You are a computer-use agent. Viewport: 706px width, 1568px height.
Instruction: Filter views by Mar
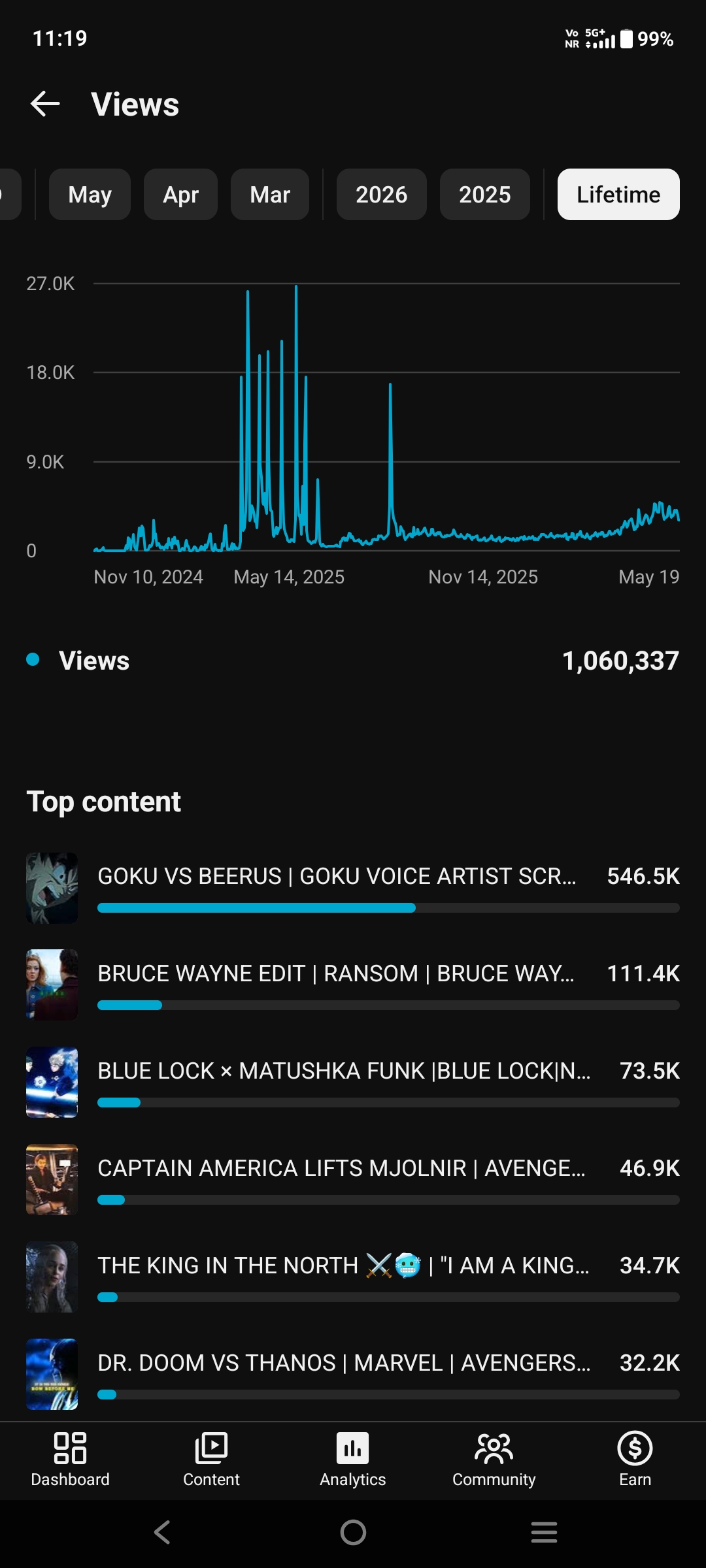[x=270, y=195]
